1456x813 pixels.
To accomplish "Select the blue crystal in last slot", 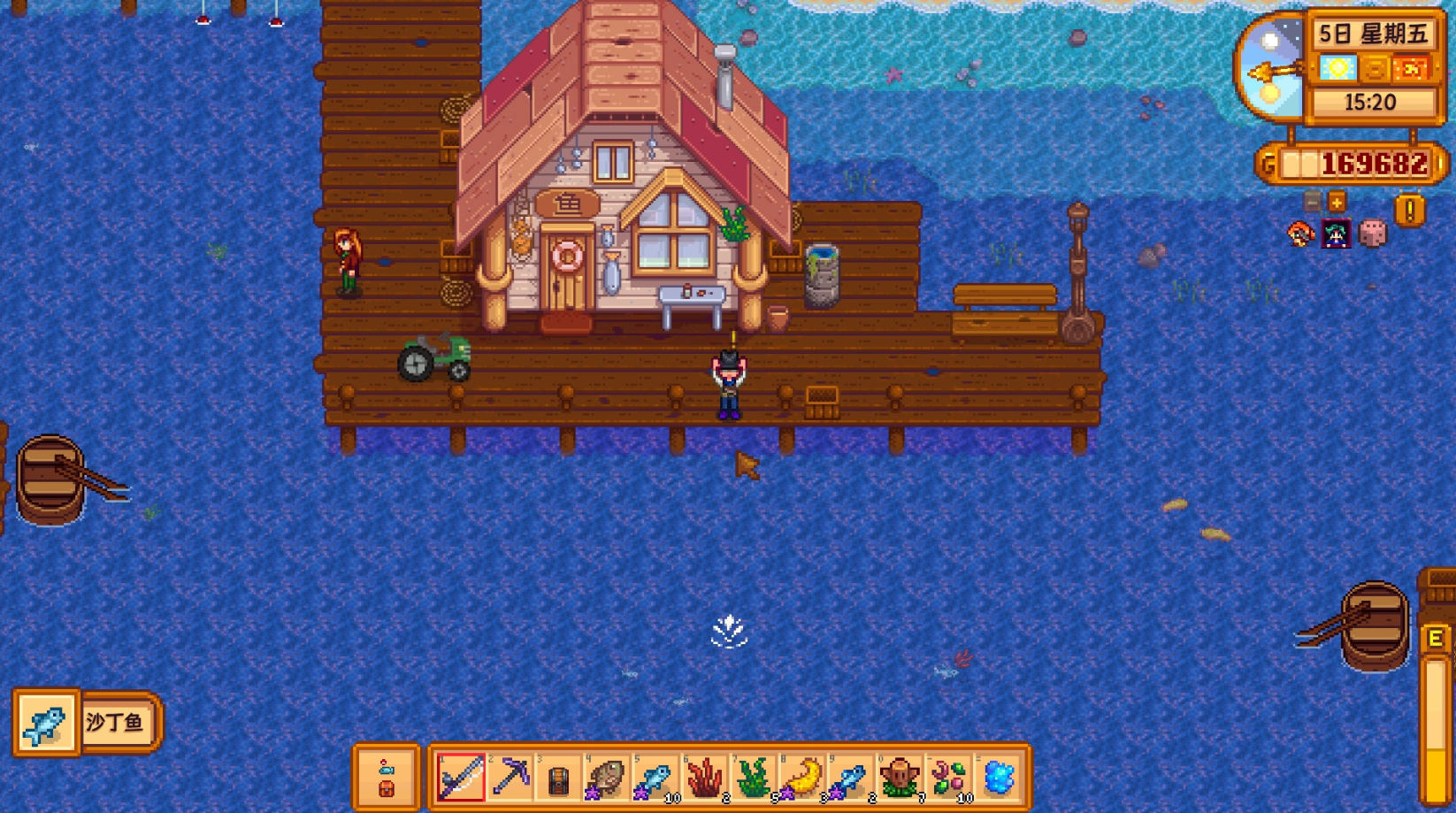I will pos(999,778).
